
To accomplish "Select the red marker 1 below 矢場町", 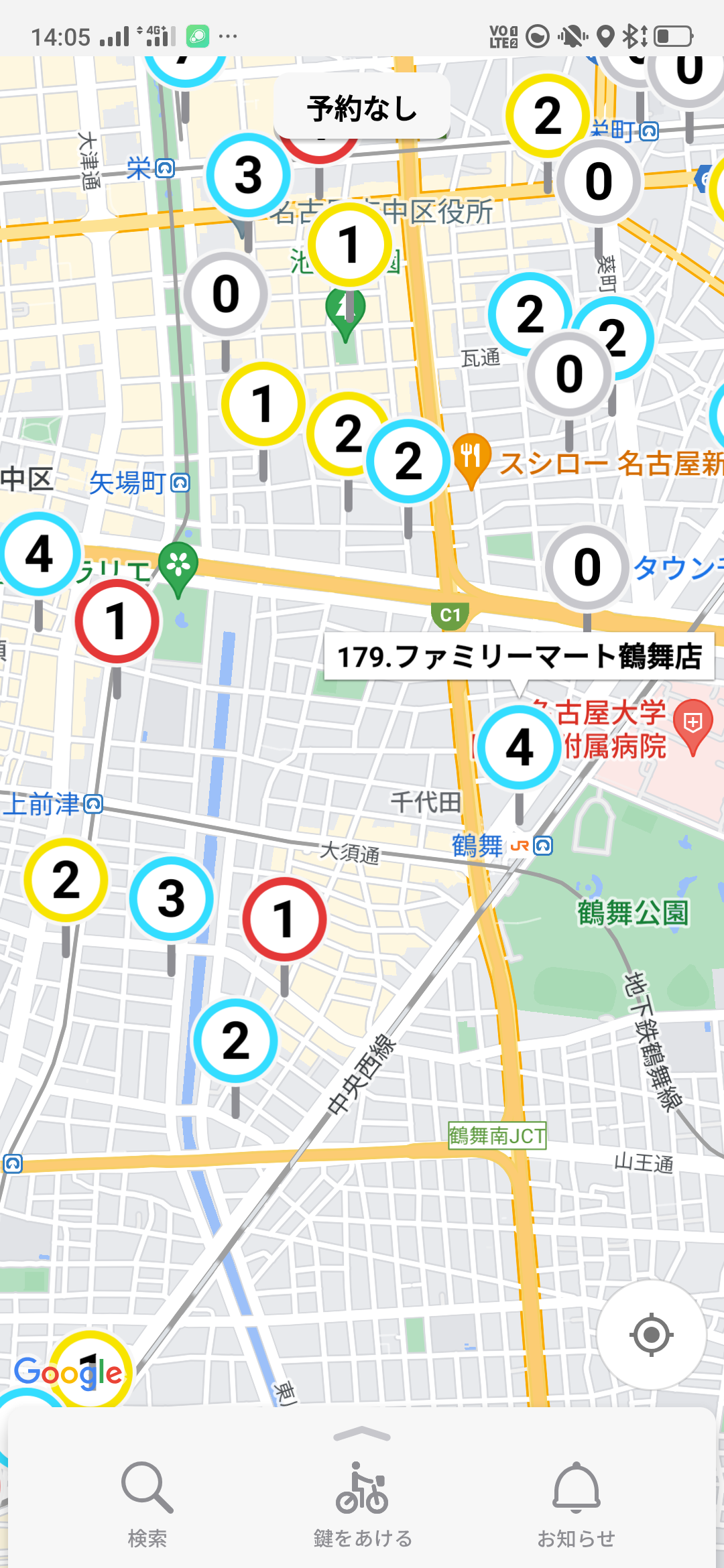I will pos(117,621).
